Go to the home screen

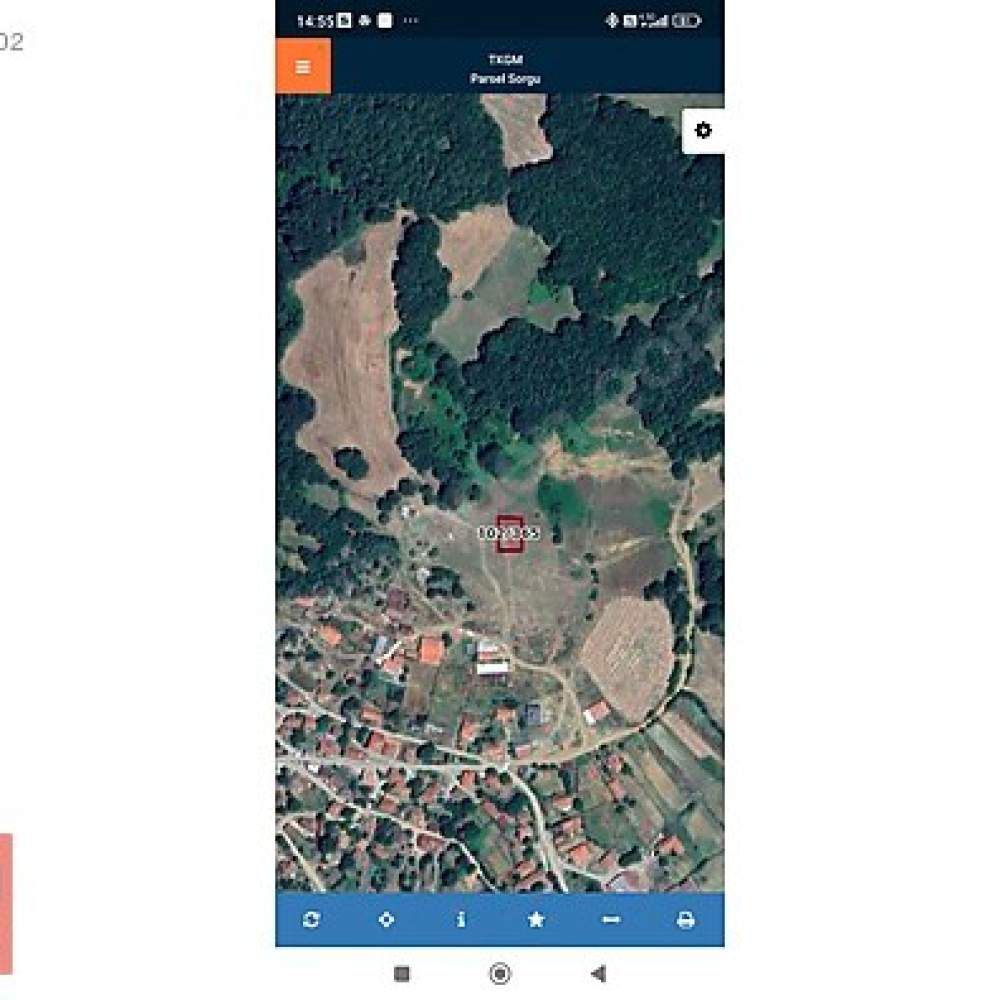point(500,973)
